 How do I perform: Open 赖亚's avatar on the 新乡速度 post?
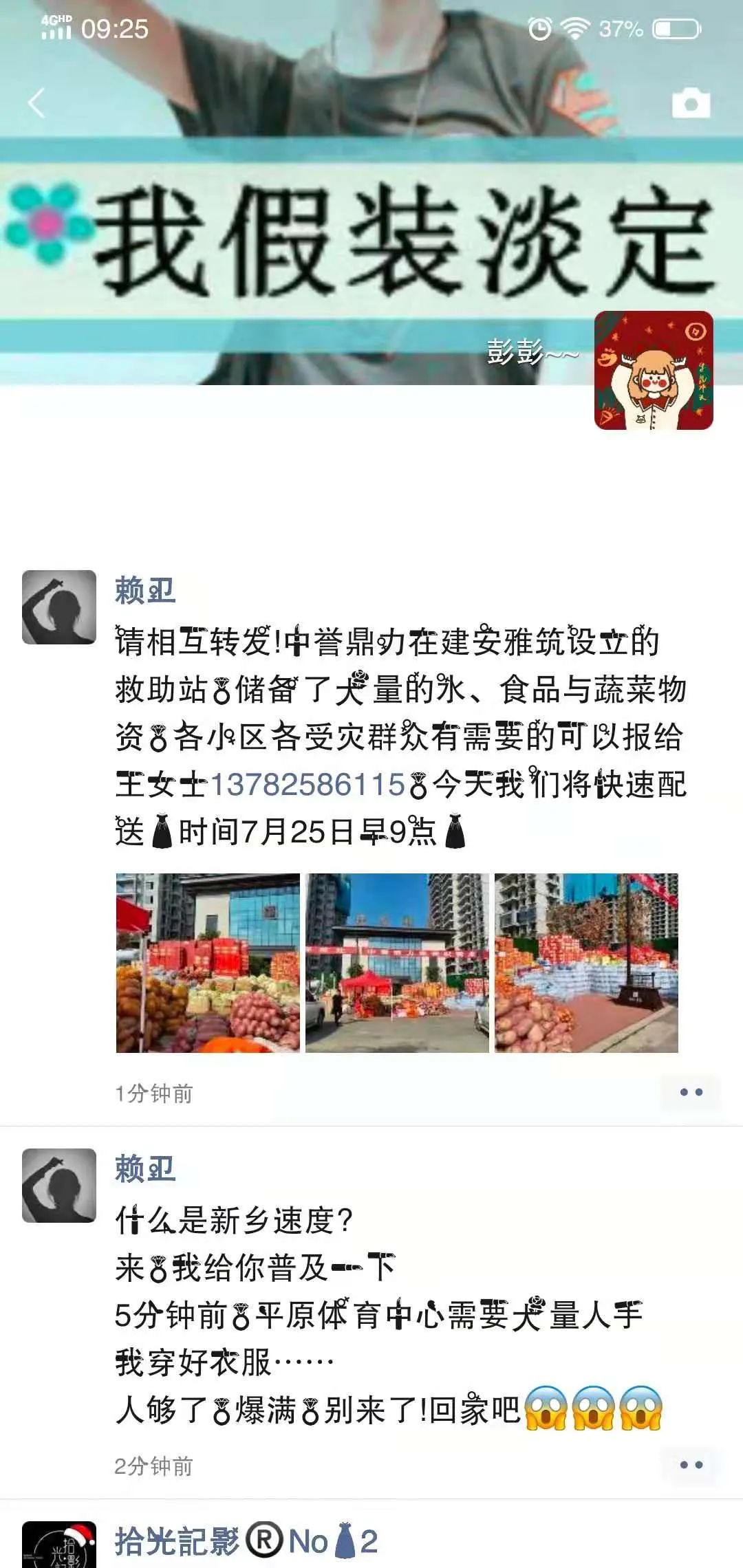(x=59, y=1186)
